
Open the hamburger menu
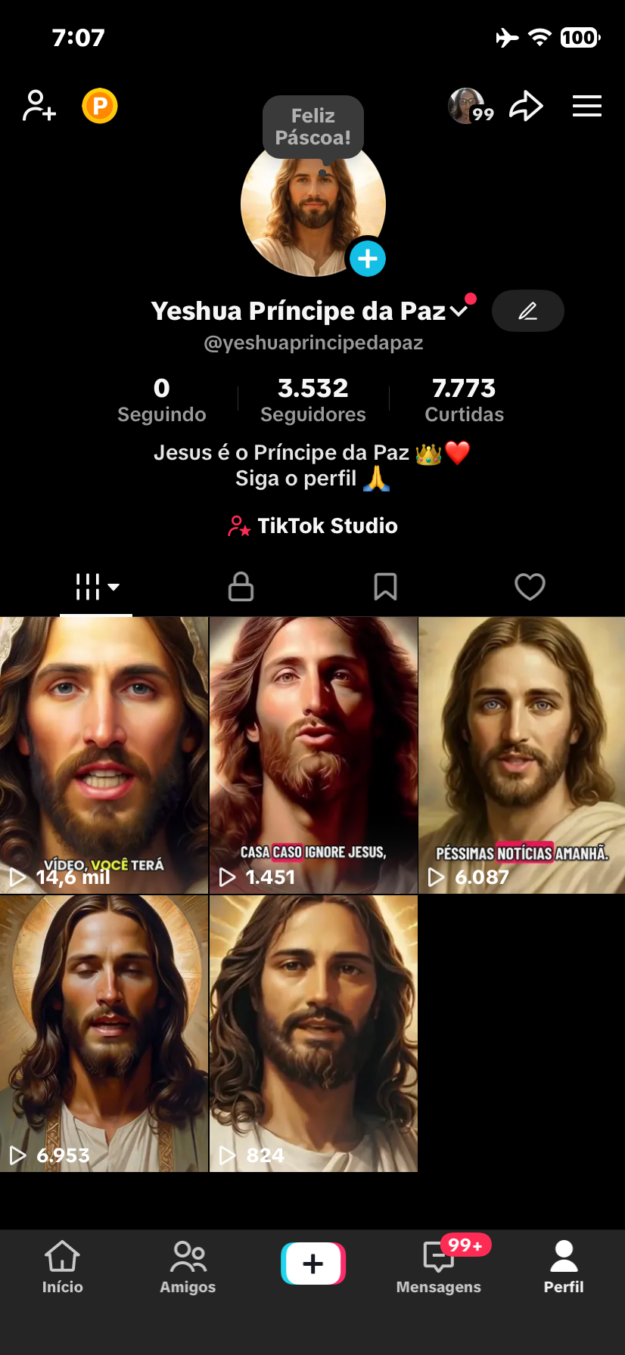click(x=587, y=106)
